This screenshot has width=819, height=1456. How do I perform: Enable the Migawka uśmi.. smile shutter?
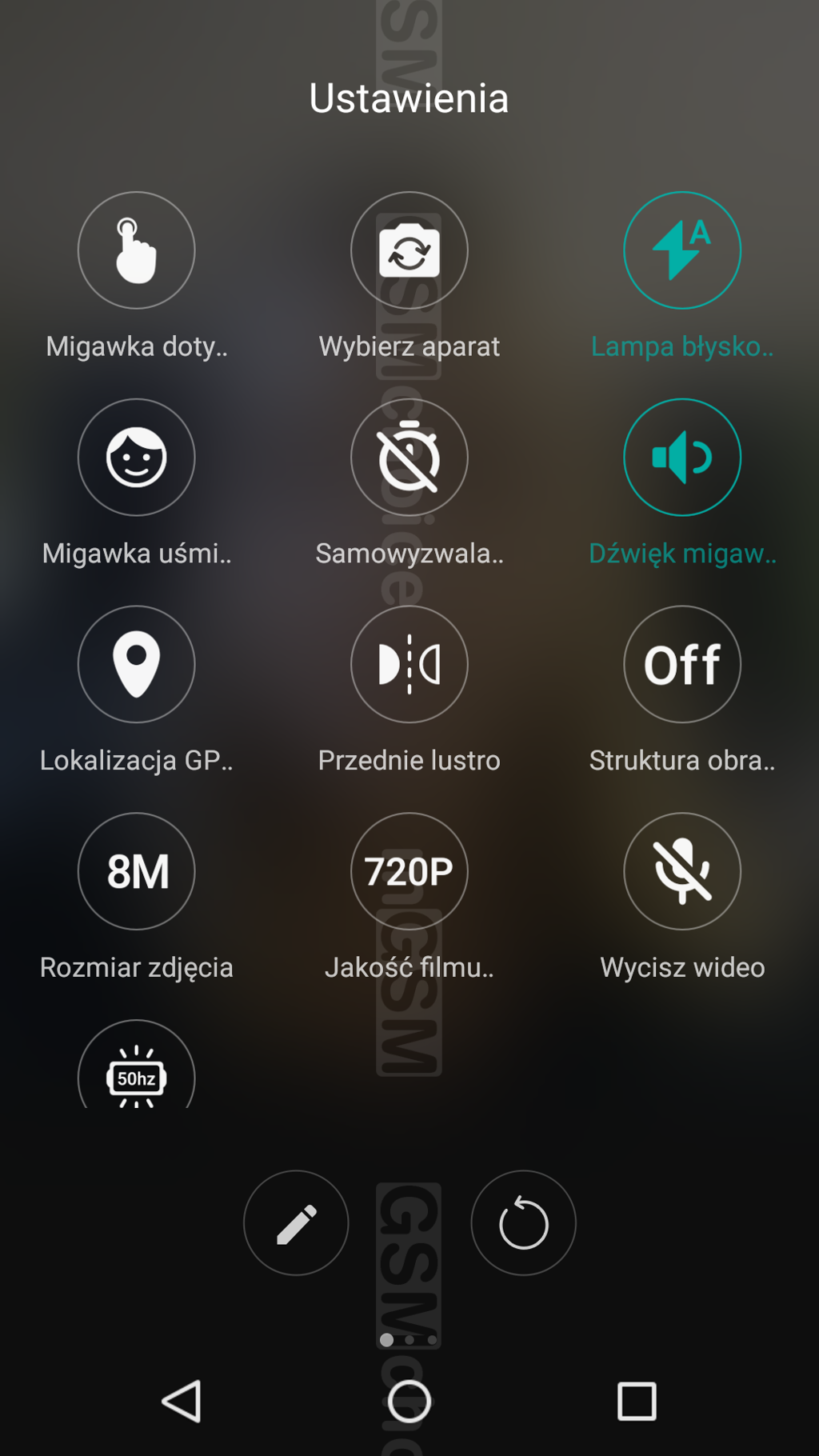coord(136,458)
